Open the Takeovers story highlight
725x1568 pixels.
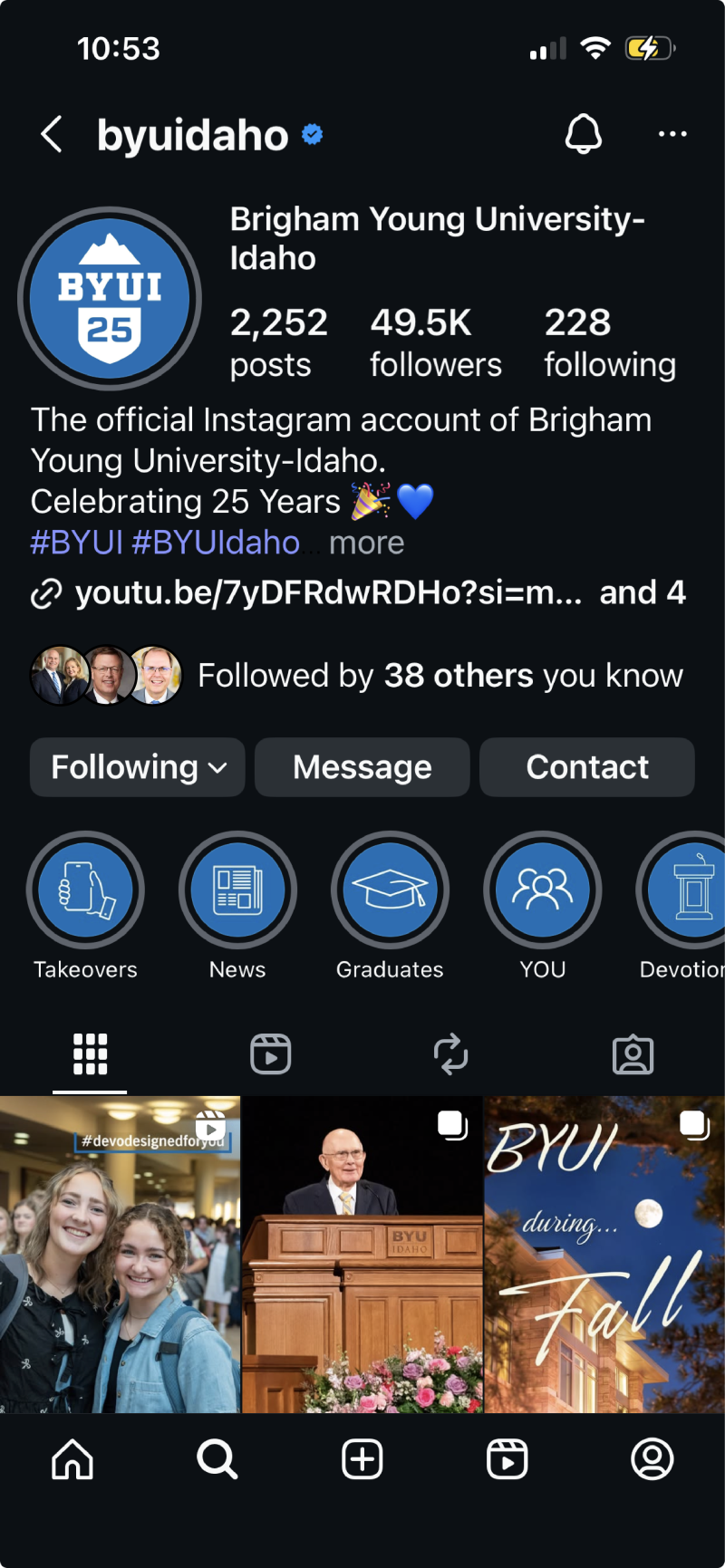85,890
